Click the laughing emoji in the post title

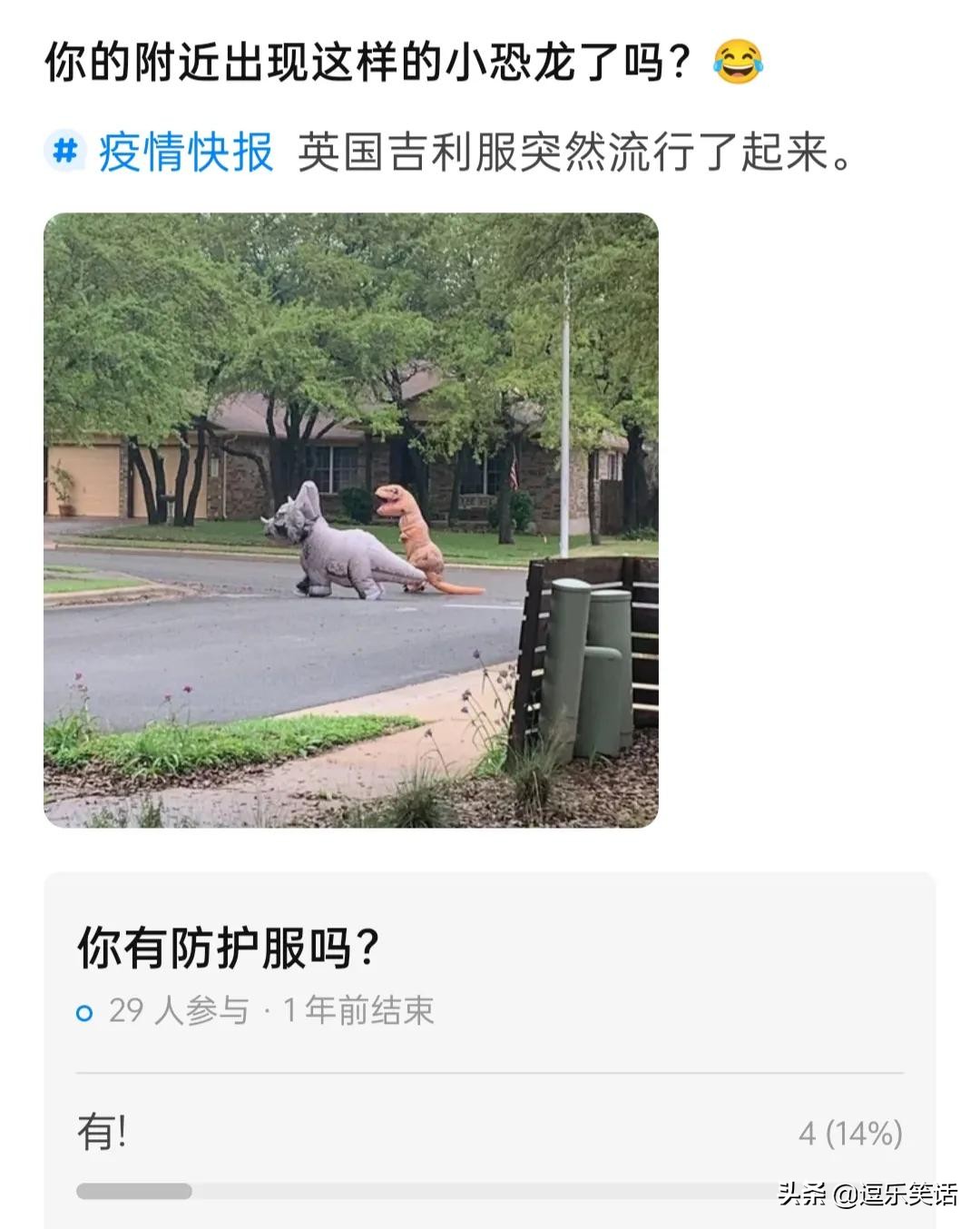(737, 60)
